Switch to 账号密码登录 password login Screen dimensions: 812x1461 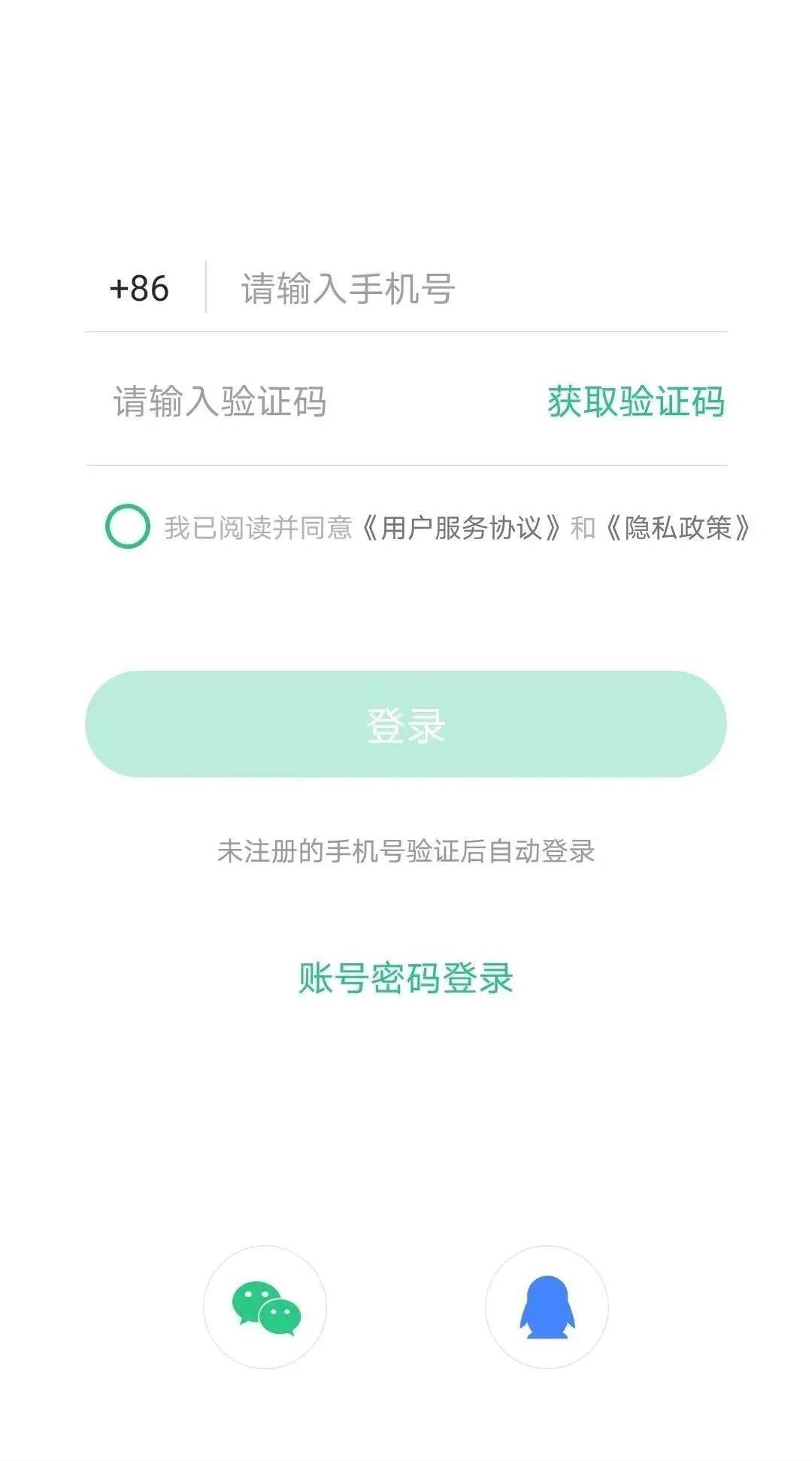404,978
